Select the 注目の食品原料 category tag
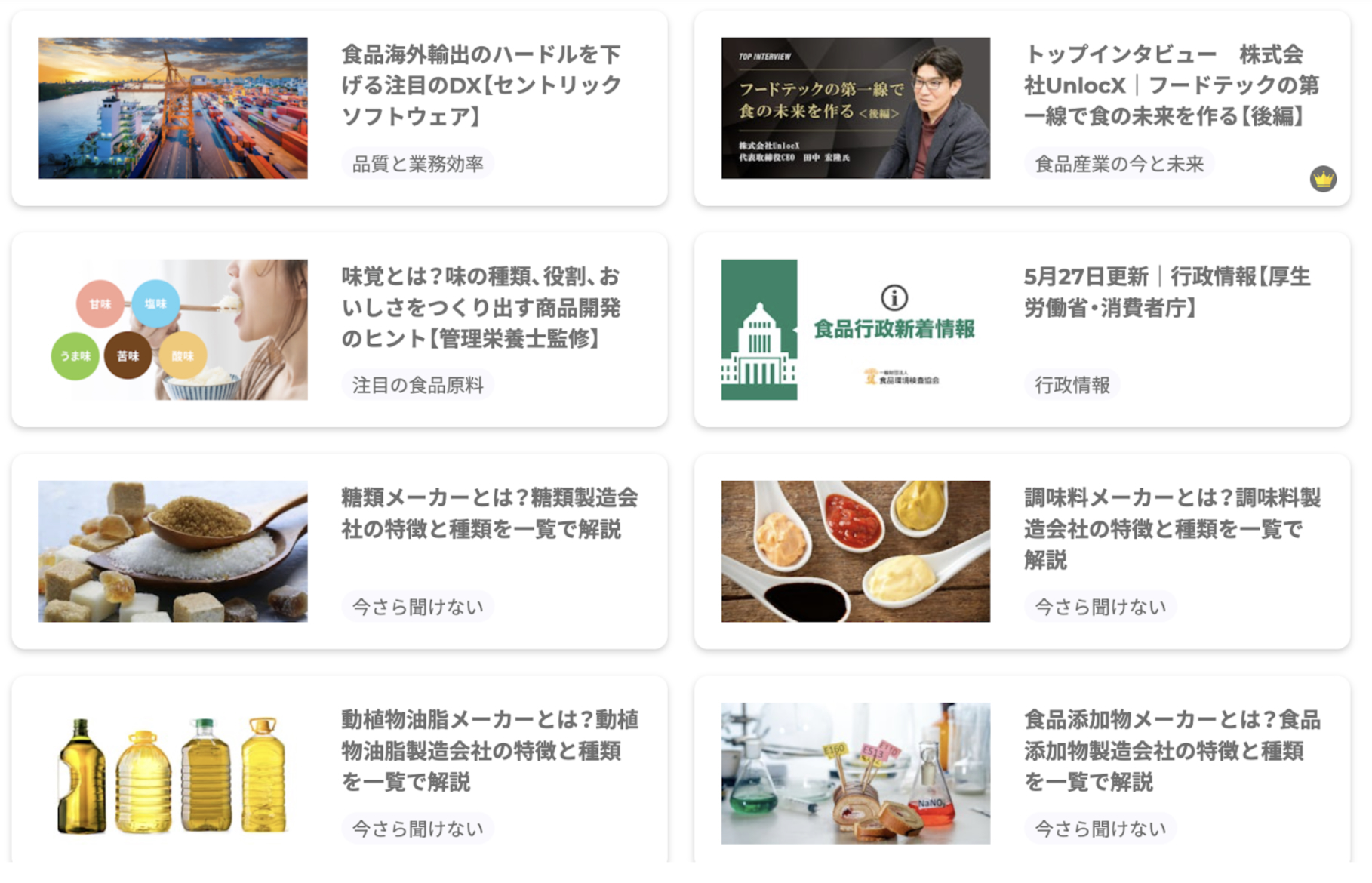This screenshot has height=883, width=1372. click(x=417, y=386)
